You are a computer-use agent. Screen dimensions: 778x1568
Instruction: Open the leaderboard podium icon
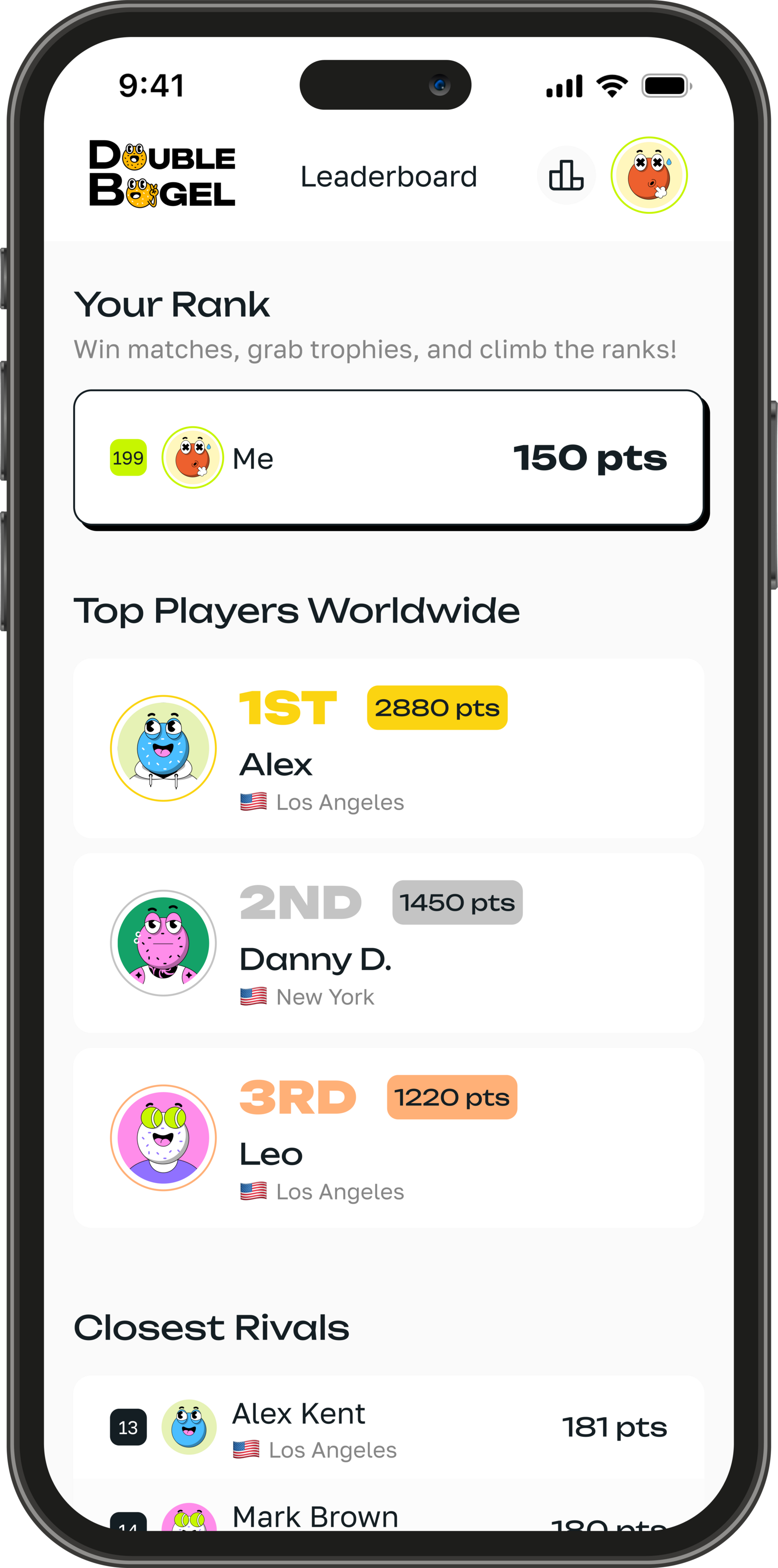(x=565, y=176)
